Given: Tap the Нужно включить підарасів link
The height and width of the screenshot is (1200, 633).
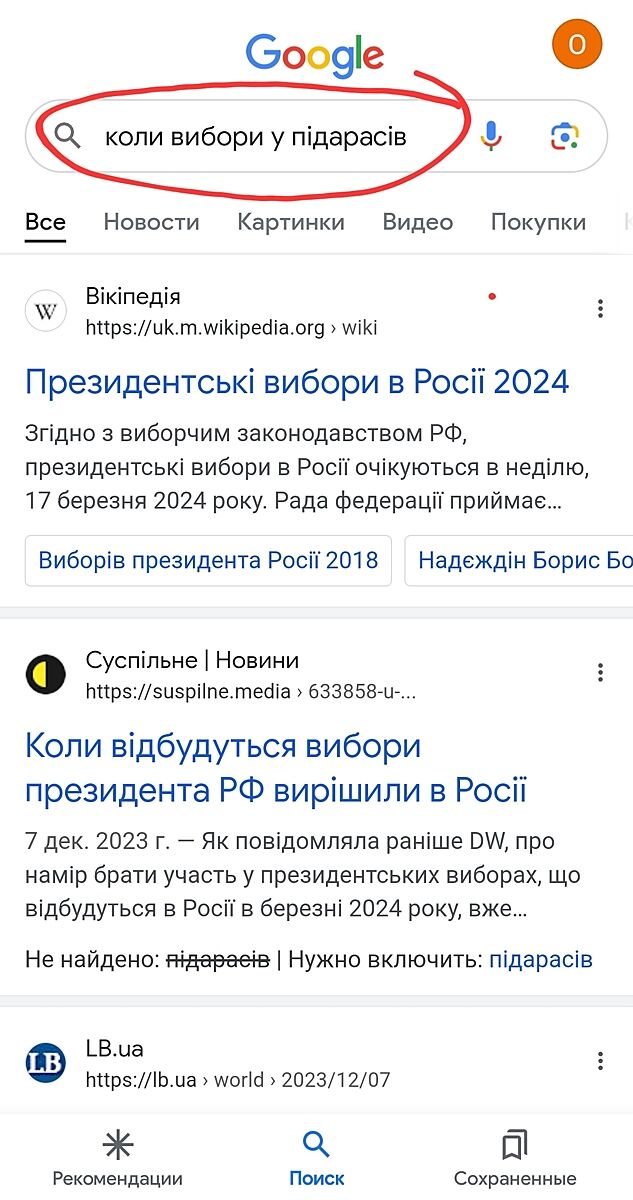Looking at the screenshot, I should pos(541,960).
